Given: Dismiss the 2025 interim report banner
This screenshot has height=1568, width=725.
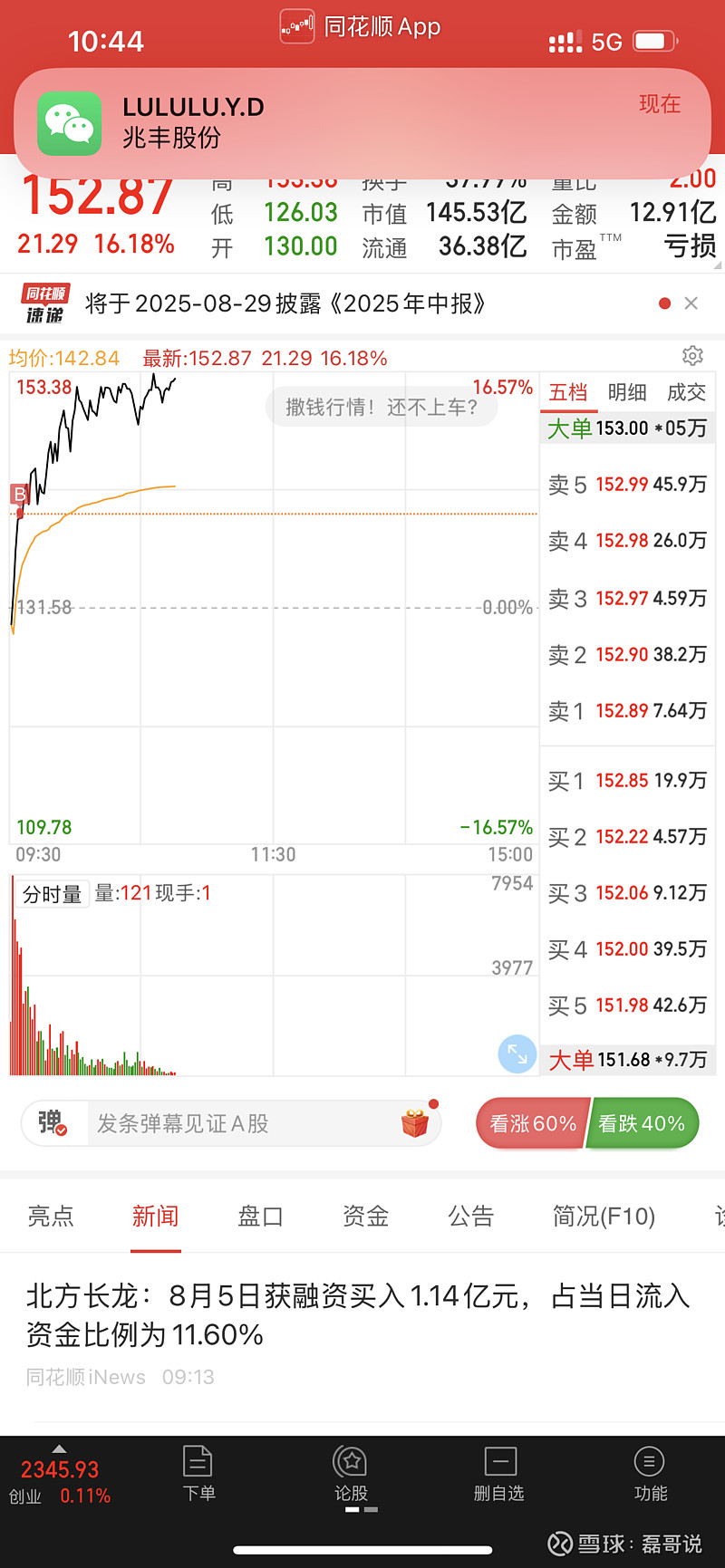Looking at the screenshot, I should [691, 303].
